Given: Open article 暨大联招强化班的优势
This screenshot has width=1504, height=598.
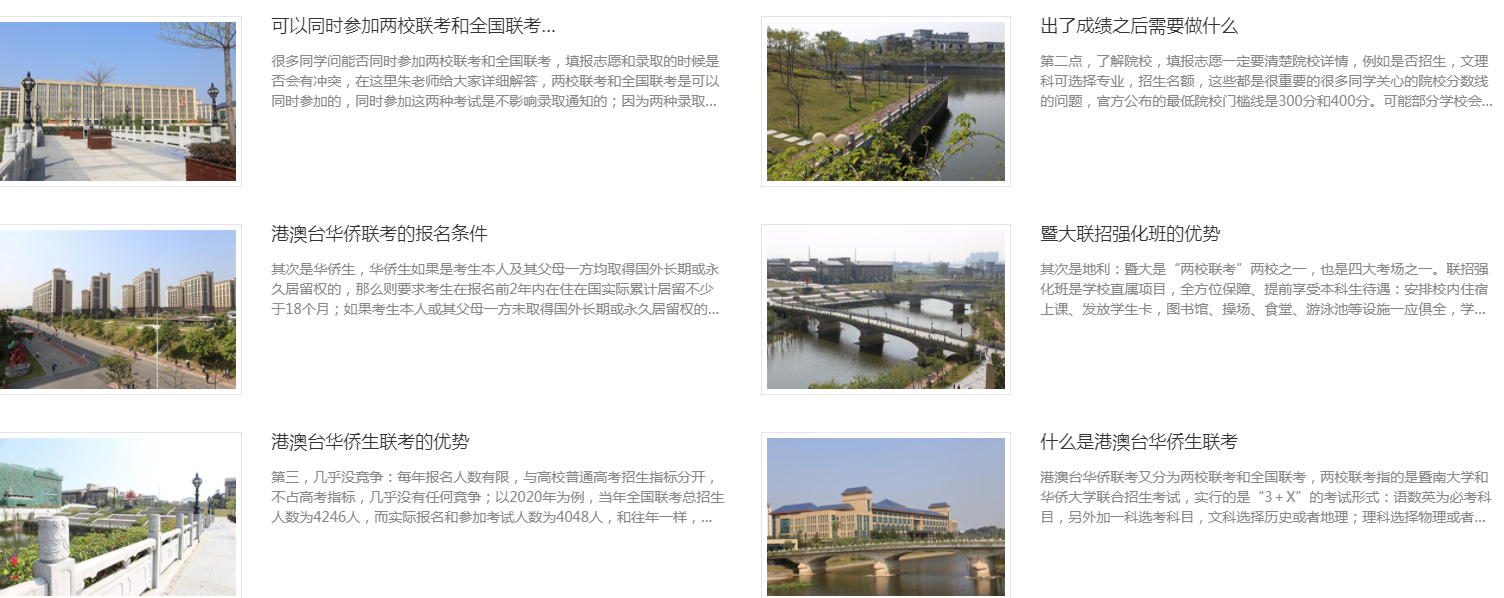Looking at the screenshot, I should (x=1130, y=234).
